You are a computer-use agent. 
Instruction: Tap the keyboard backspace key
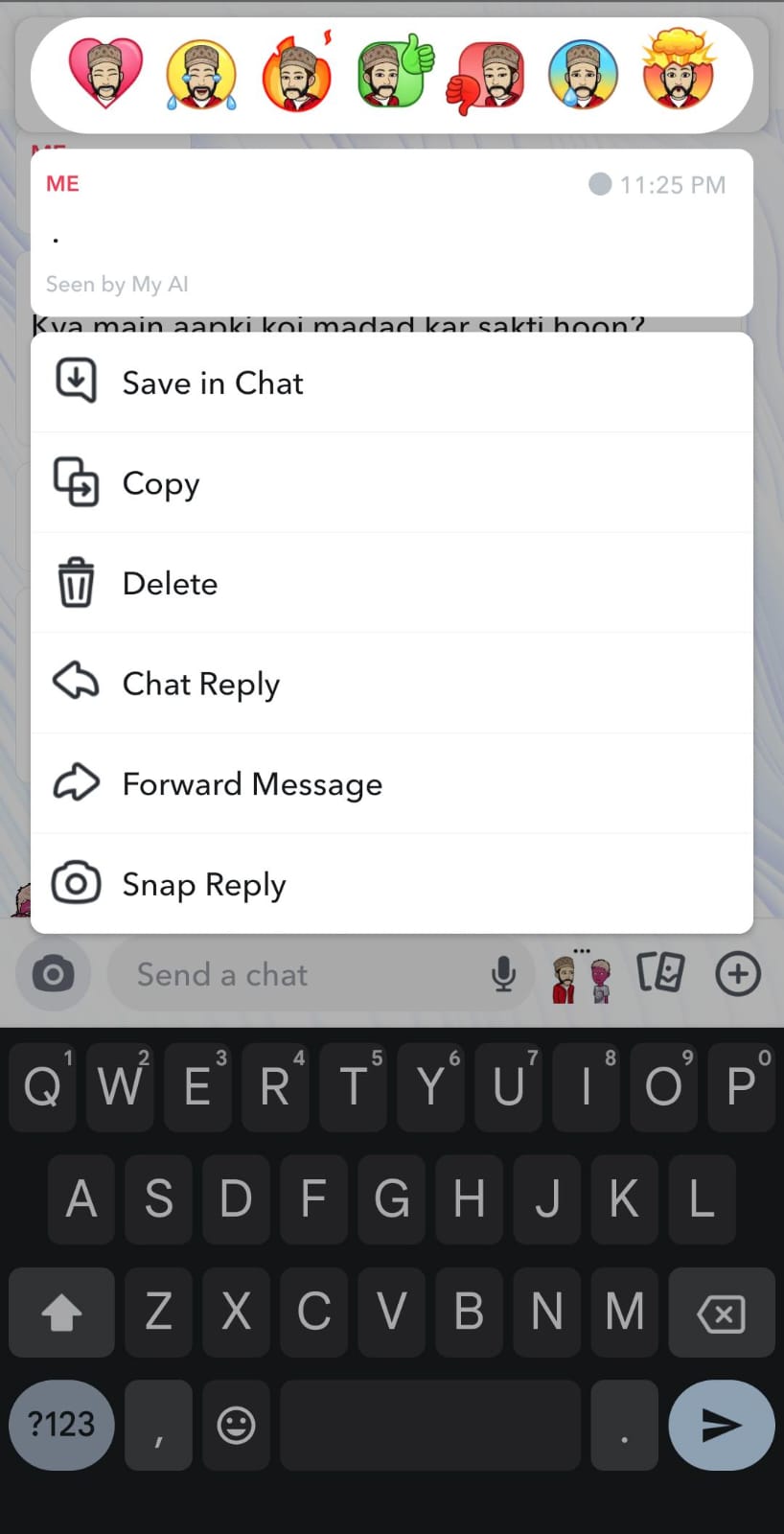(x=721, y=1313)
